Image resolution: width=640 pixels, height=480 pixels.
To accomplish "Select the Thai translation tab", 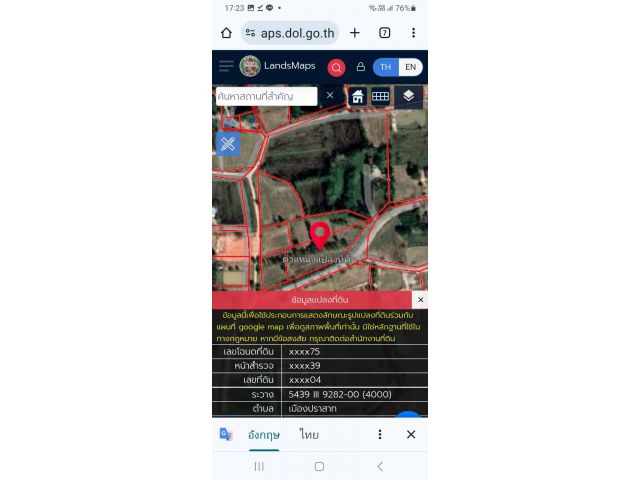I will pos(309,435).
